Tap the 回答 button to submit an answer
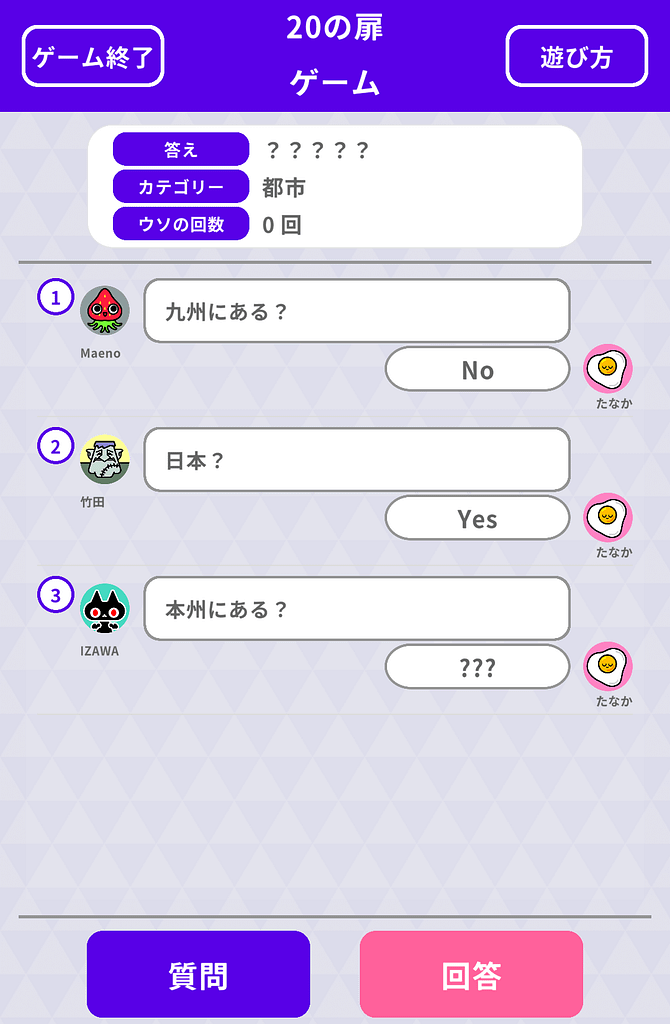670x1024 pixels. pos(471,975)
